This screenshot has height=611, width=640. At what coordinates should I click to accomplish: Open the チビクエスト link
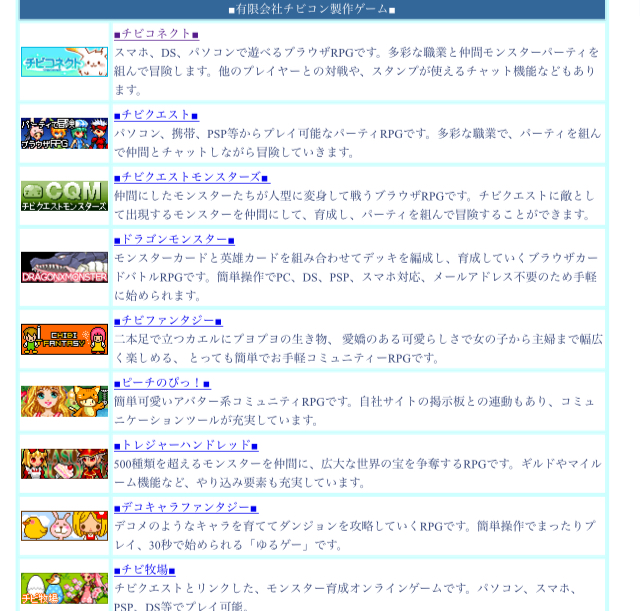click(156, 115)
